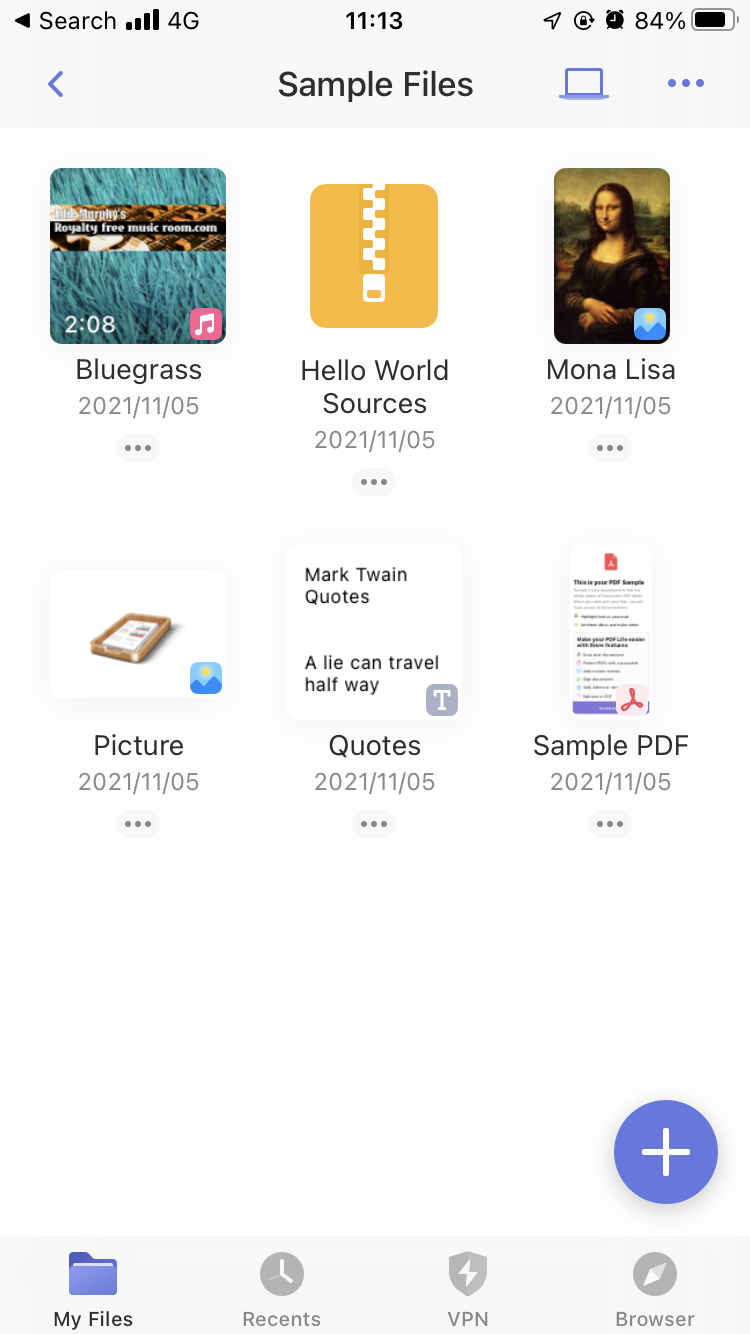Expand options for Hello World Sources
This screenshot has width=750, height=1334.
[x=374, y=481]
